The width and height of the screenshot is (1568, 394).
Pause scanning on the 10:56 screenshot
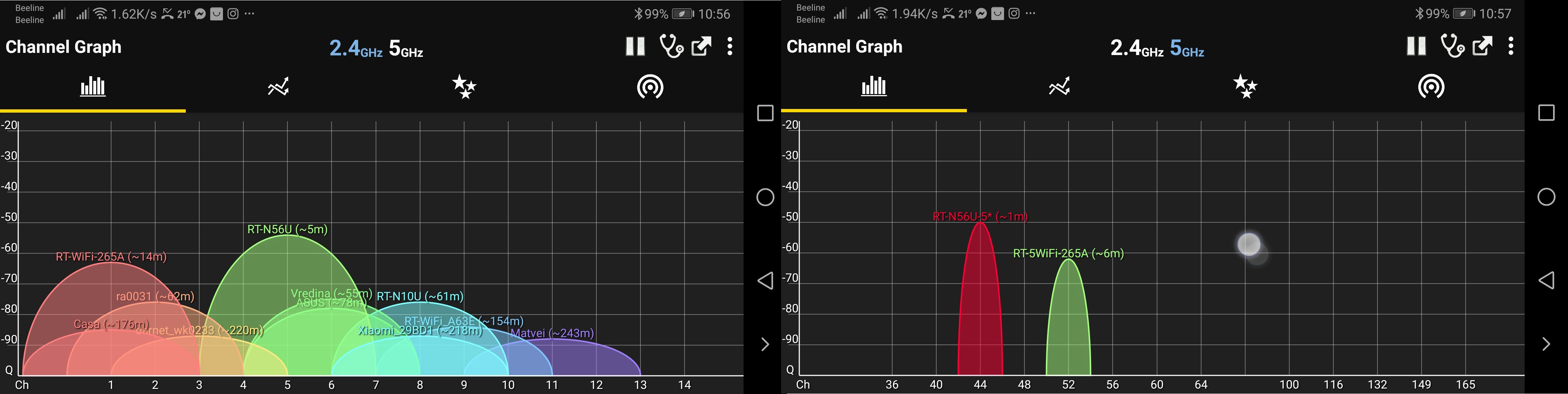(x=635, y=46)
